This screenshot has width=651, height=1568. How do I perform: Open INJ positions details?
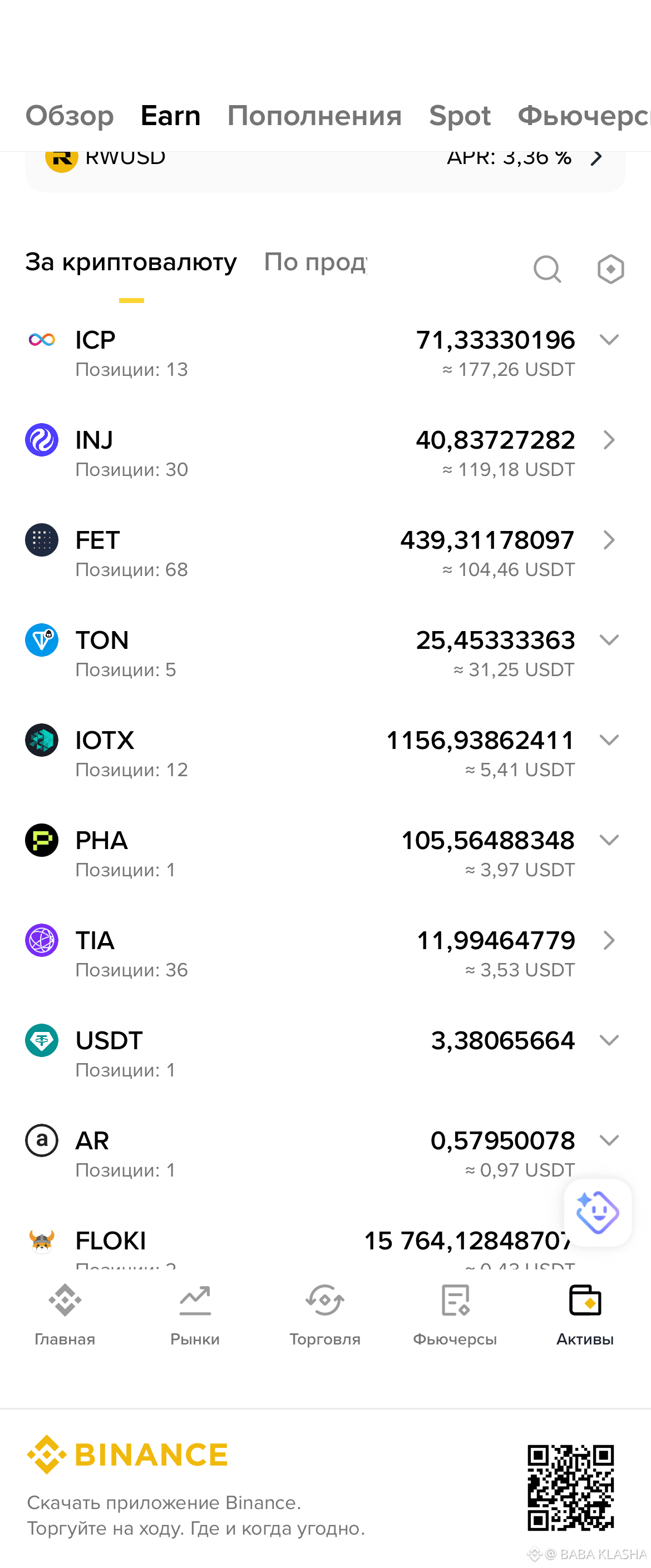[609, 440]
